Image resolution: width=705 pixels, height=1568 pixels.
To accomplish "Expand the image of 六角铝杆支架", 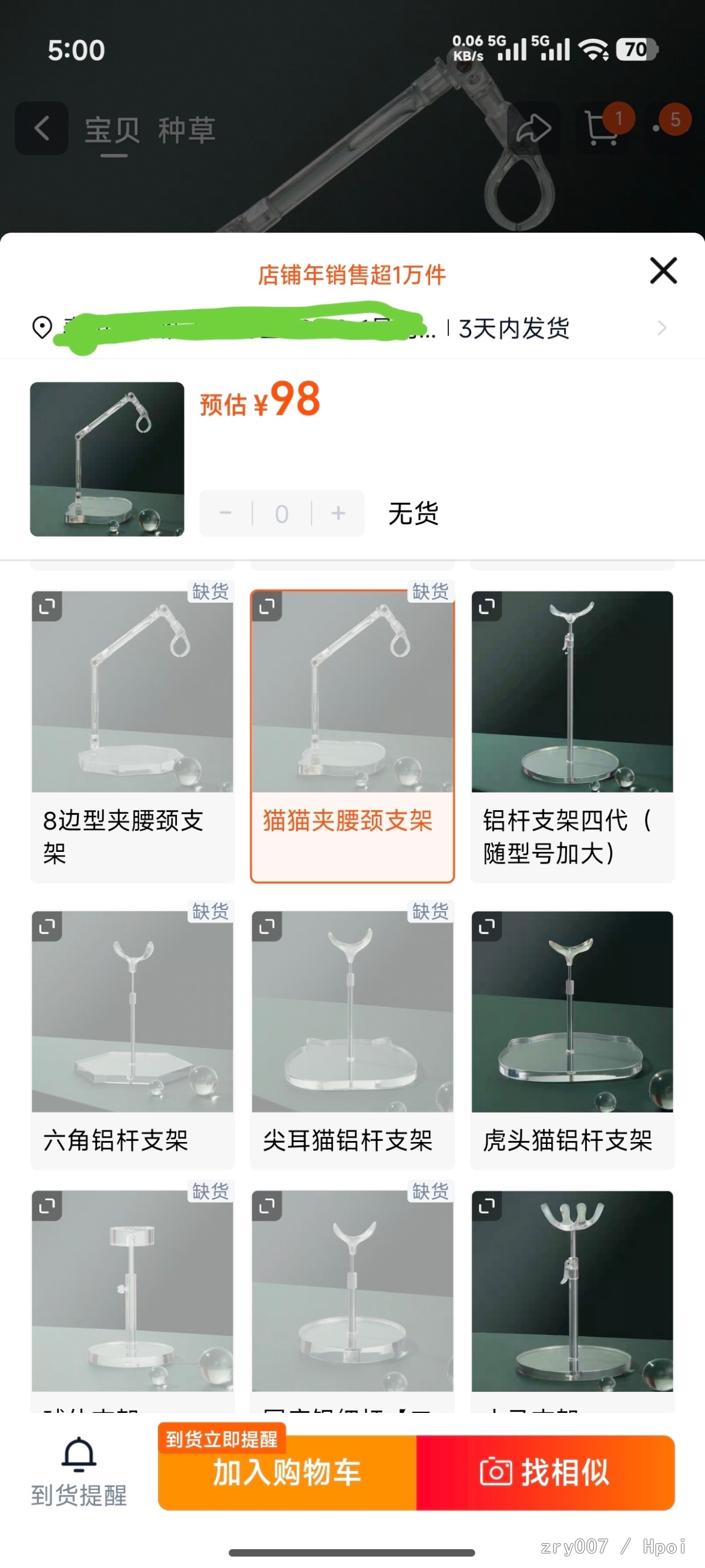I will [47, 926].
